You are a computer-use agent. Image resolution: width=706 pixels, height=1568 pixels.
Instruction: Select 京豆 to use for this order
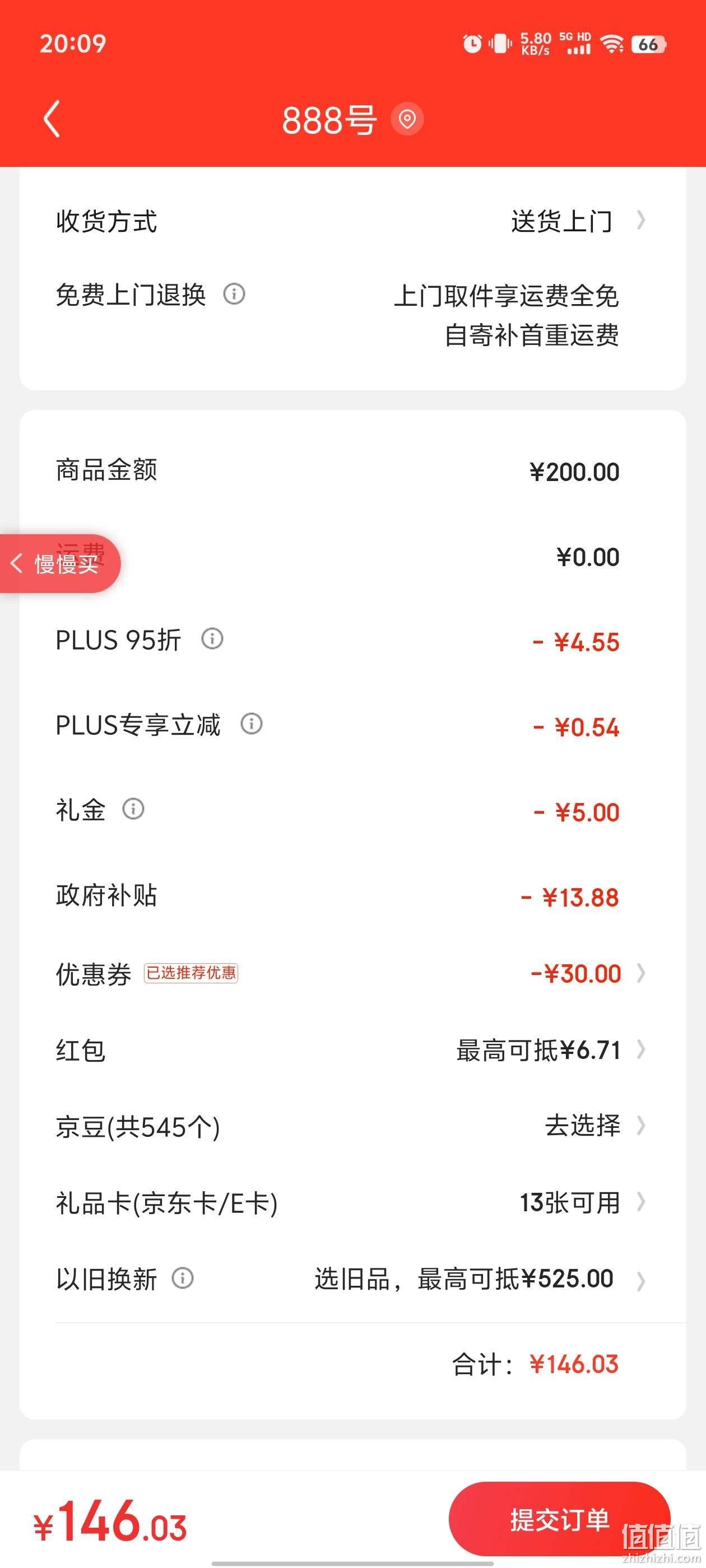coord(352,1126)
